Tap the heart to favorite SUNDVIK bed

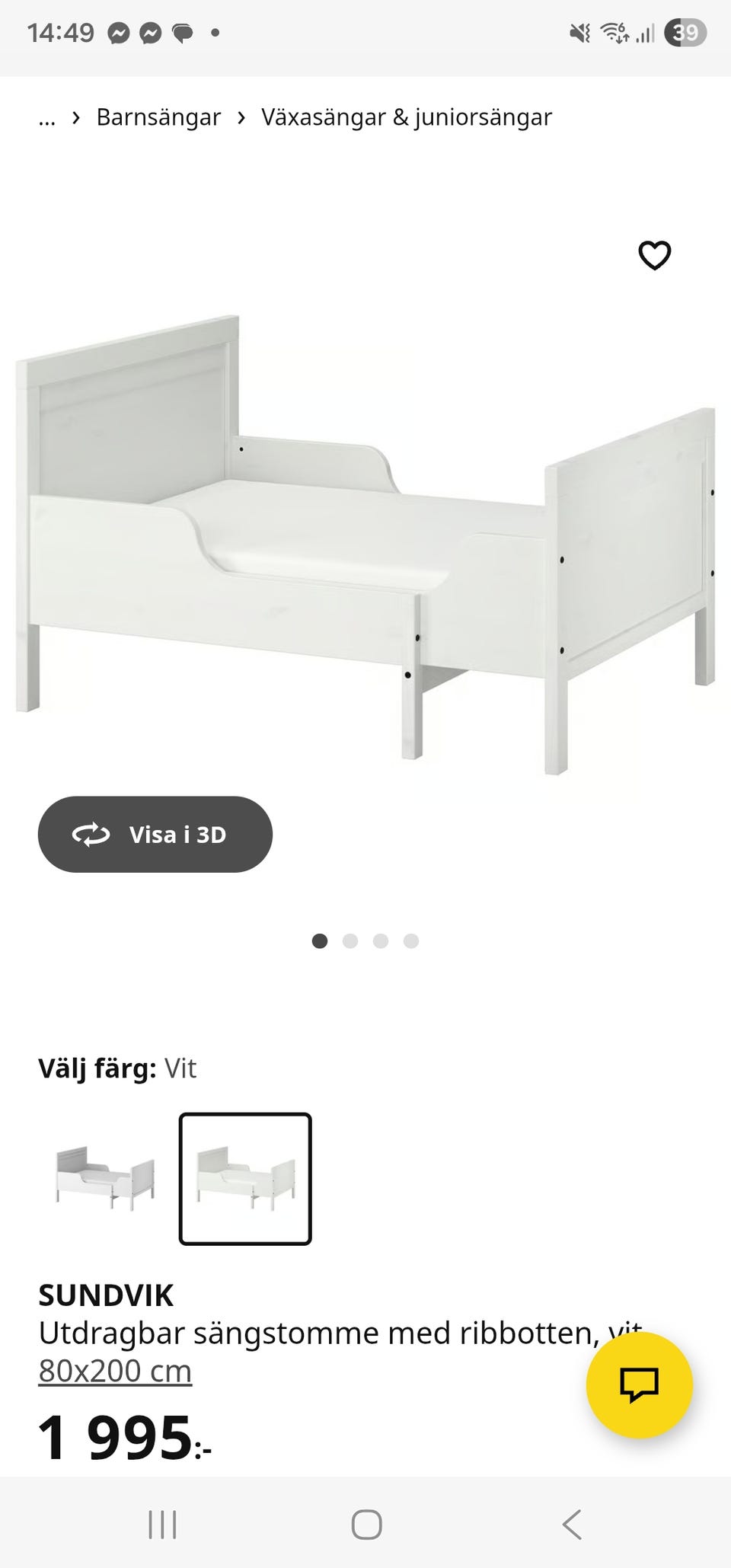(x=655, y=257)
